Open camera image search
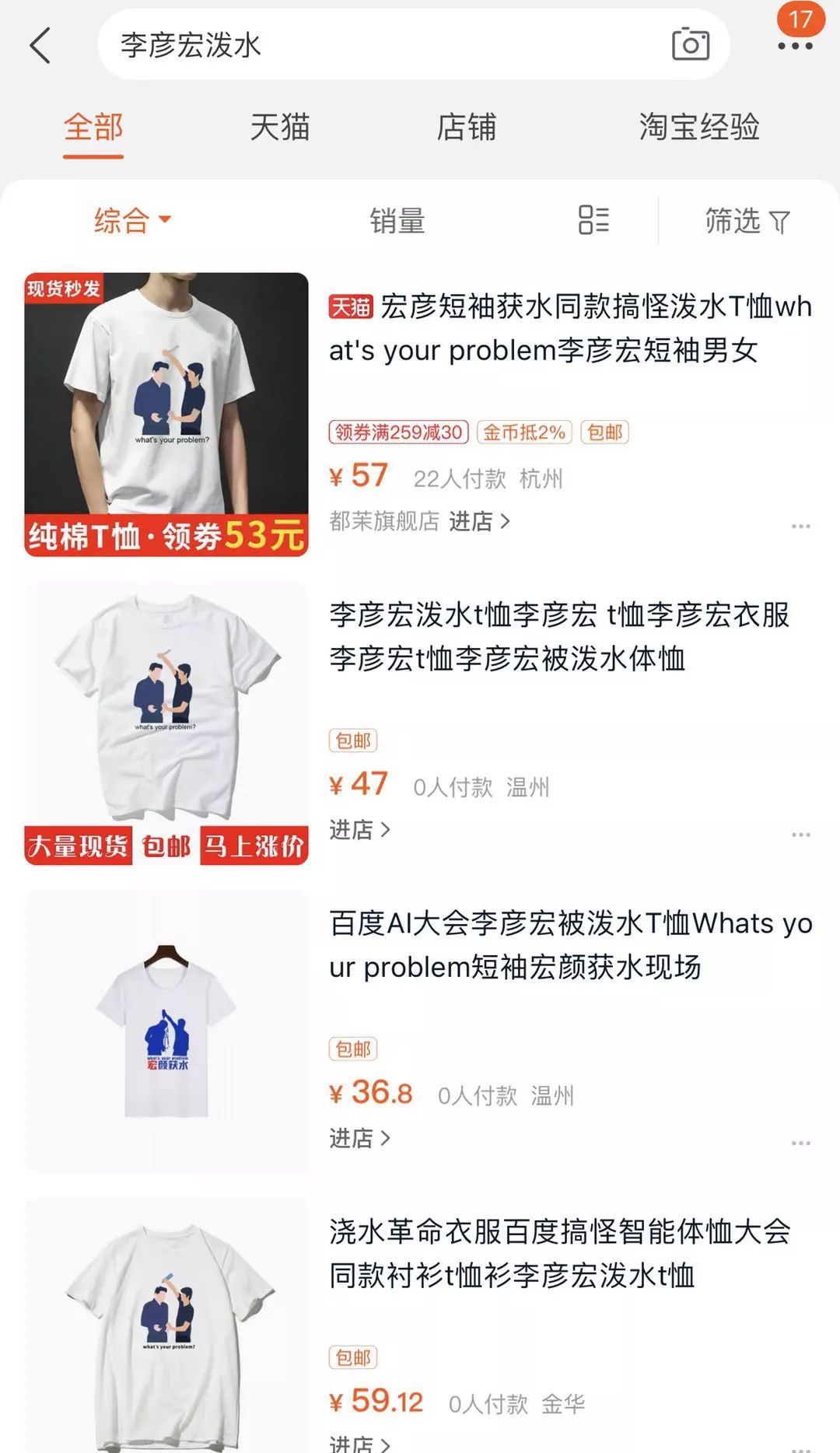 [x=690, y=45]
